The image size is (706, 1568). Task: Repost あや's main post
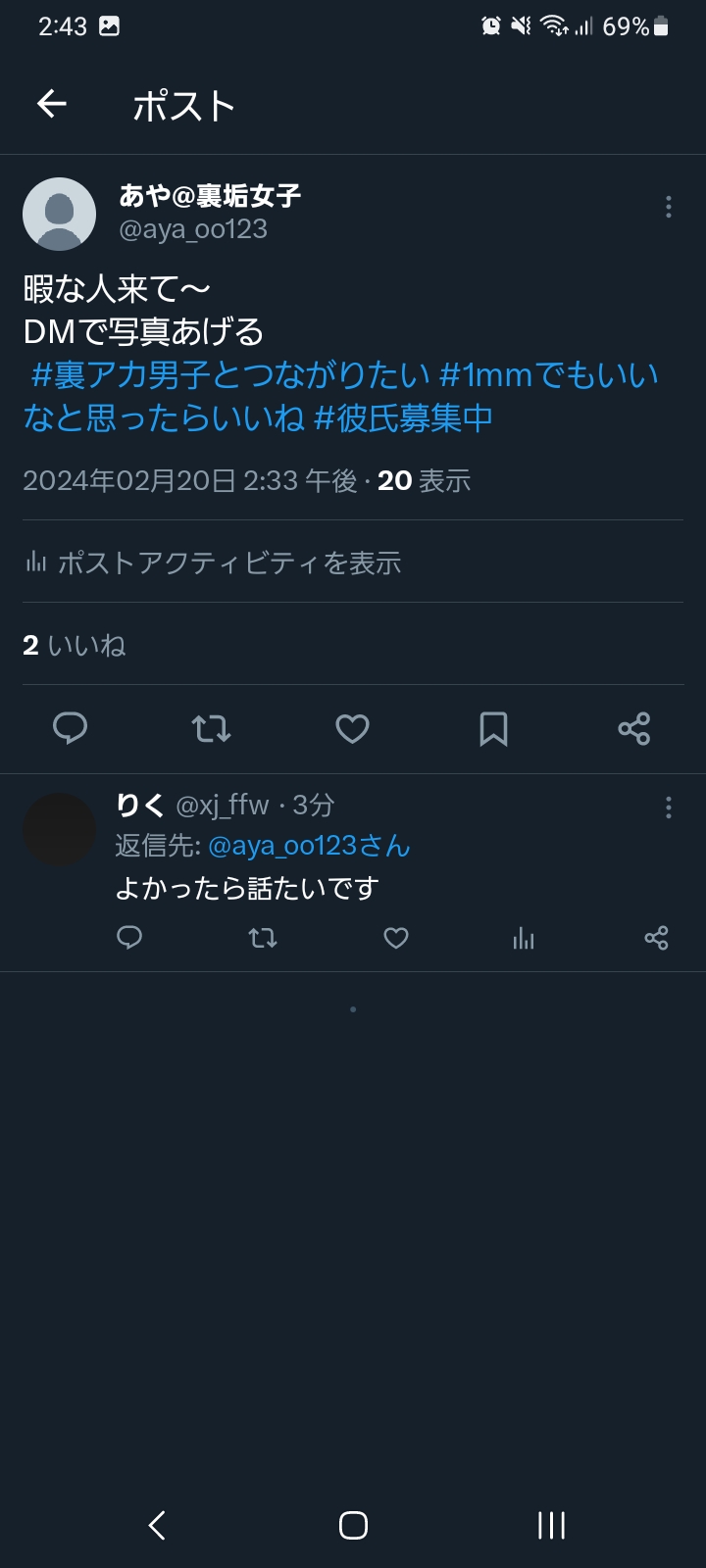pyautogui.click(x=211, y=728)
